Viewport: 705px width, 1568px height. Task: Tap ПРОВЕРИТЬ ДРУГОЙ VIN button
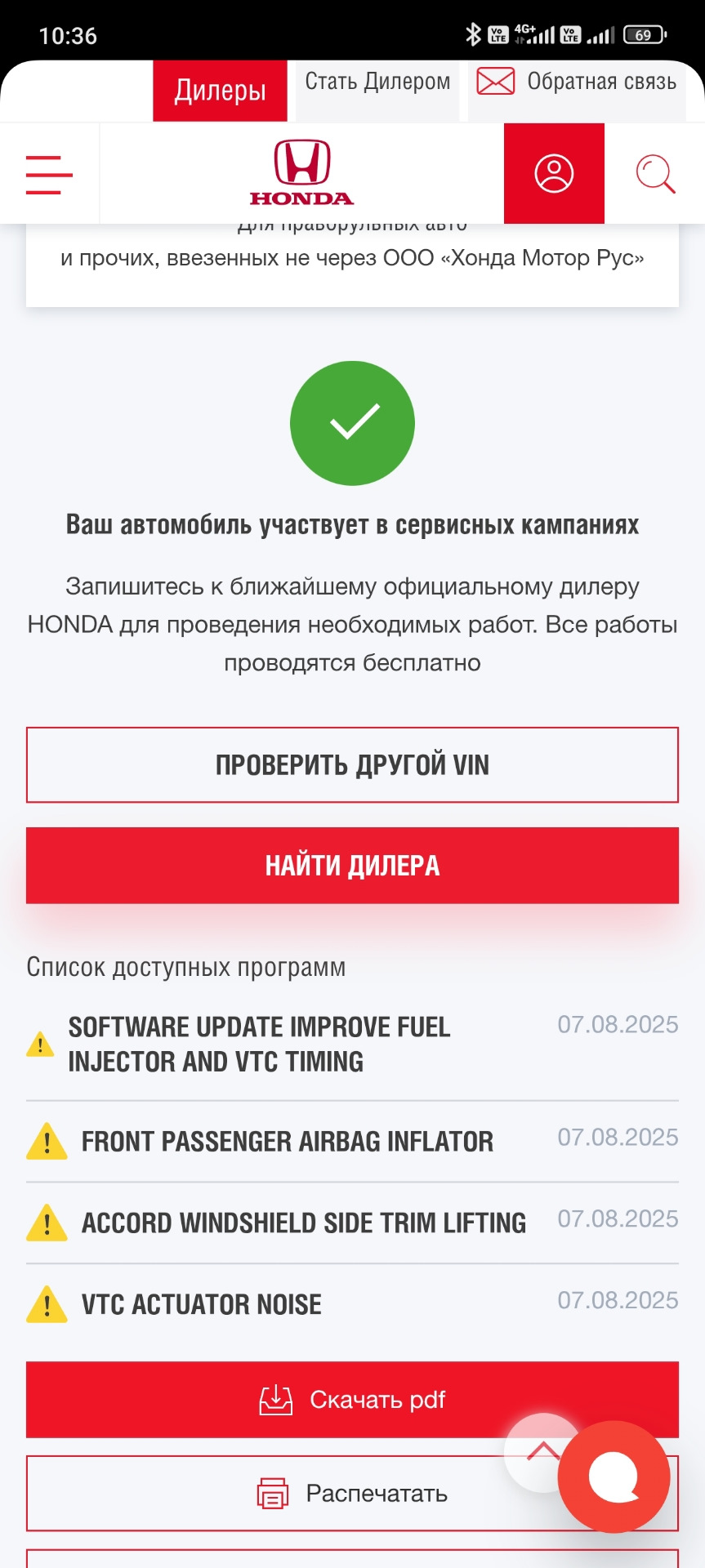352,765
